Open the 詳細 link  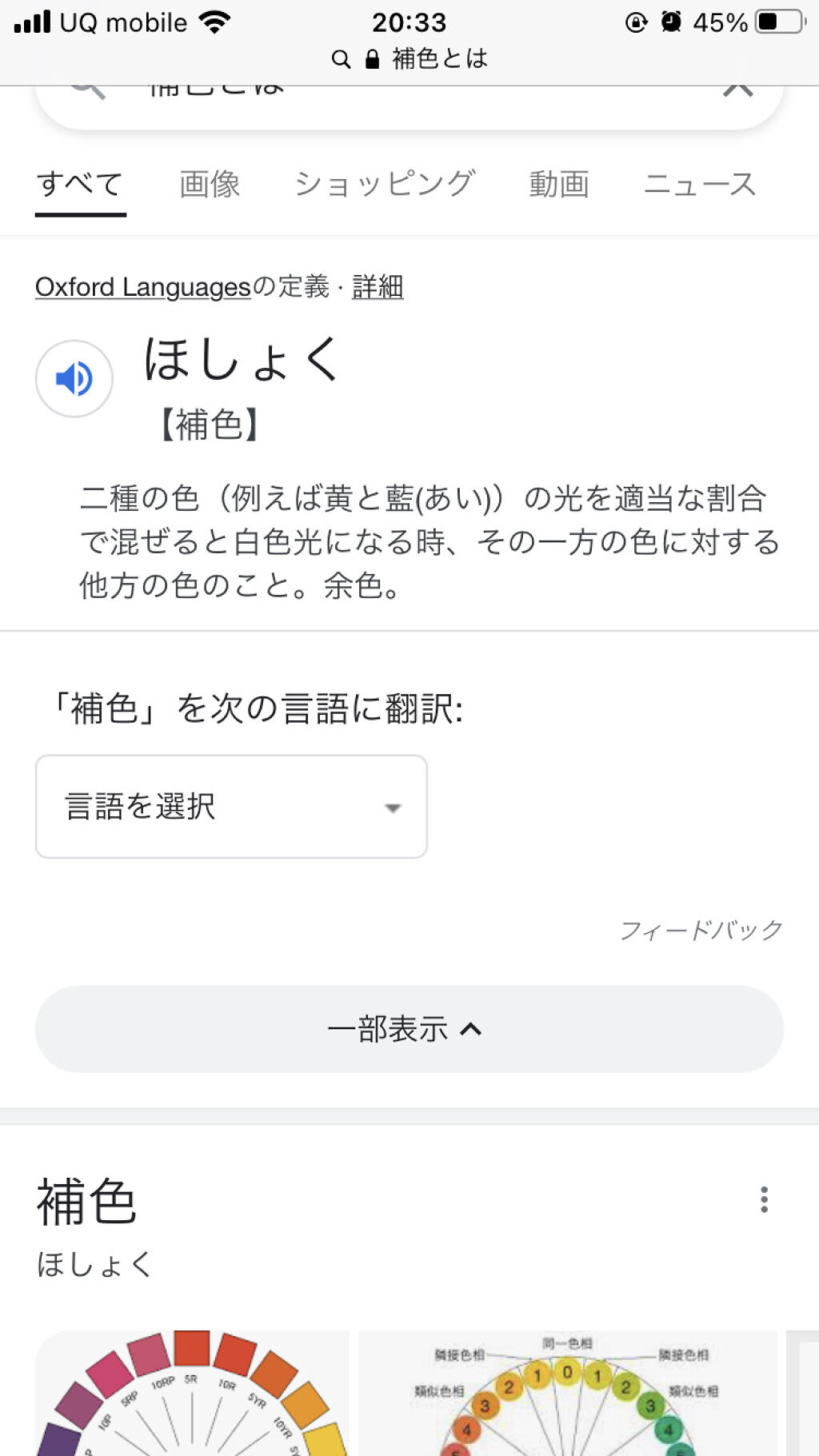click(378, 286)
